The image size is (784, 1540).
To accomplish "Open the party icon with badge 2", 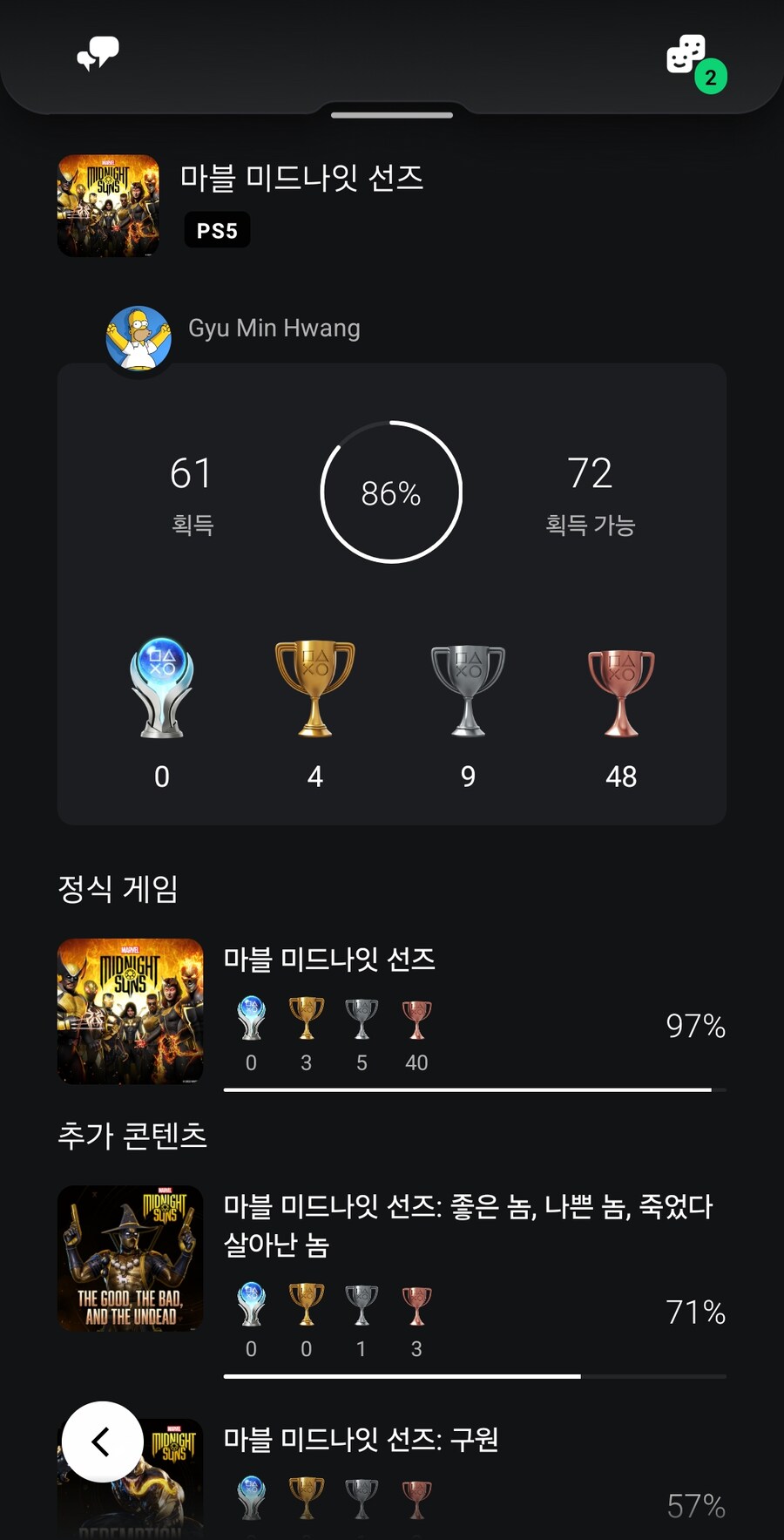I will (x=689, y=57).
